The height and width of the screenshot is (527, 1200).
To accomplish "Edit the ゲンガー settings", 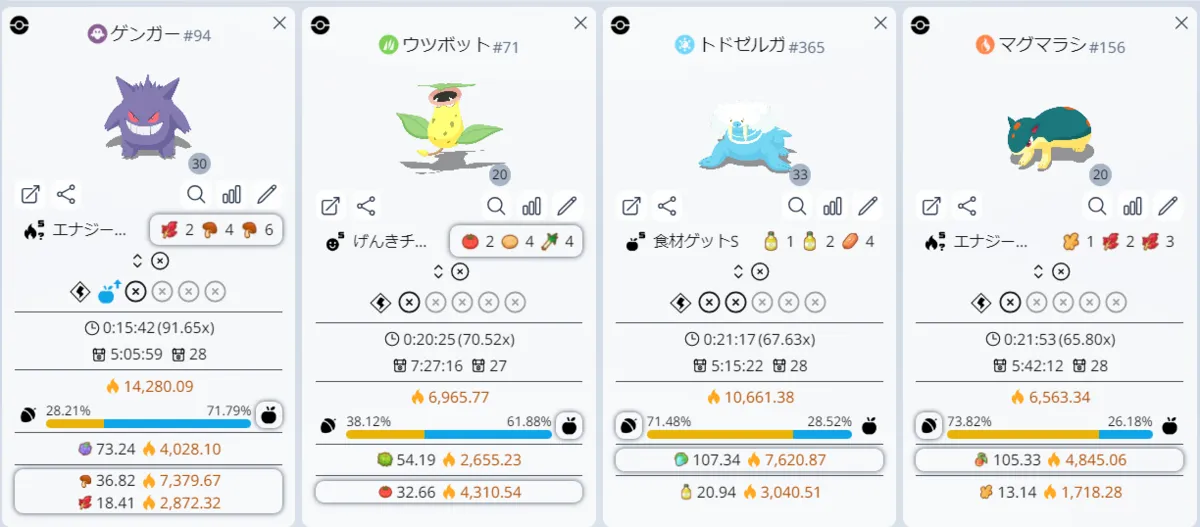I will (266, 195).
